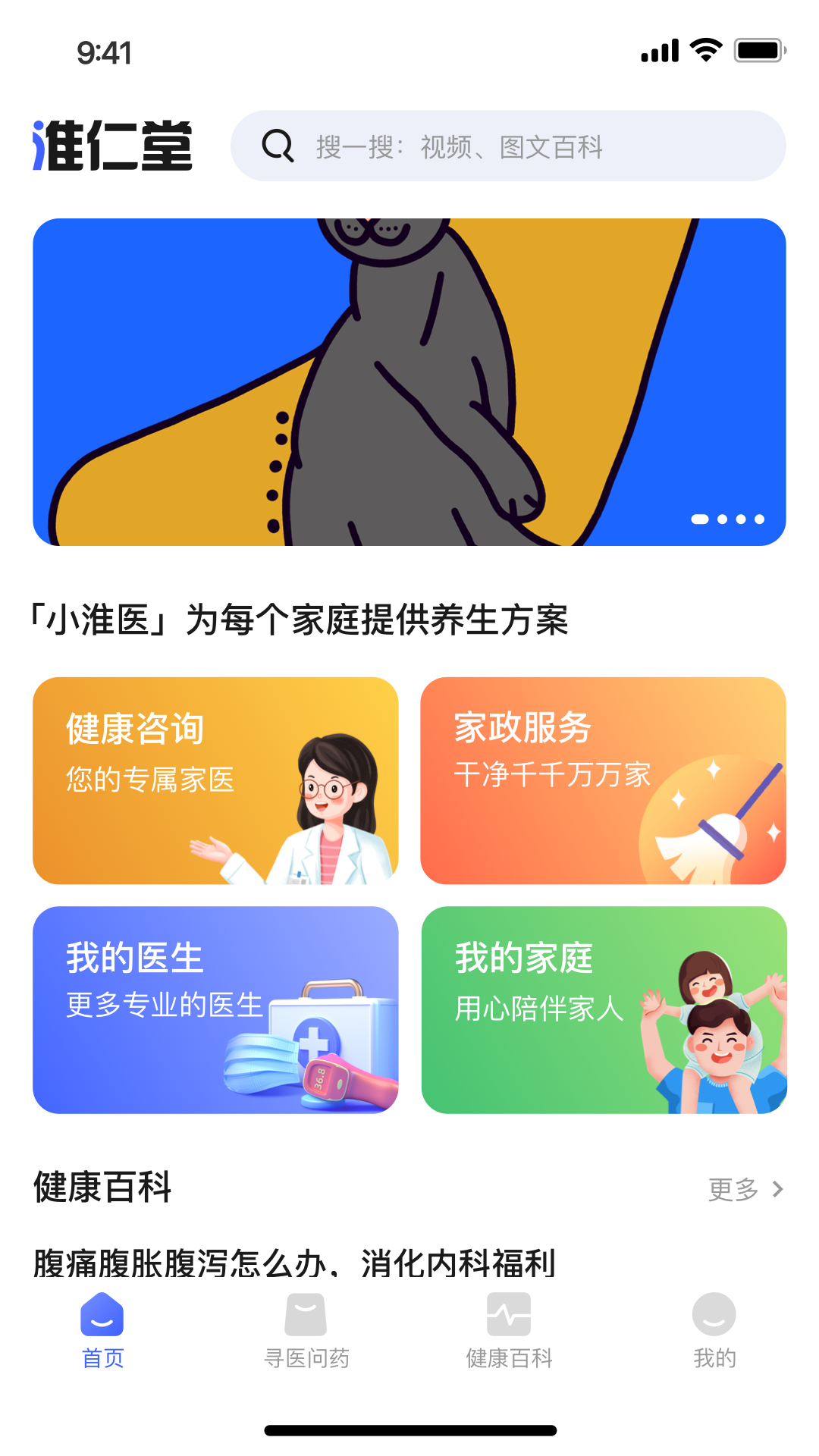Tap the 淮仁堂 logo
This screenshot has width=819, height=1456.
pos(112,145)
